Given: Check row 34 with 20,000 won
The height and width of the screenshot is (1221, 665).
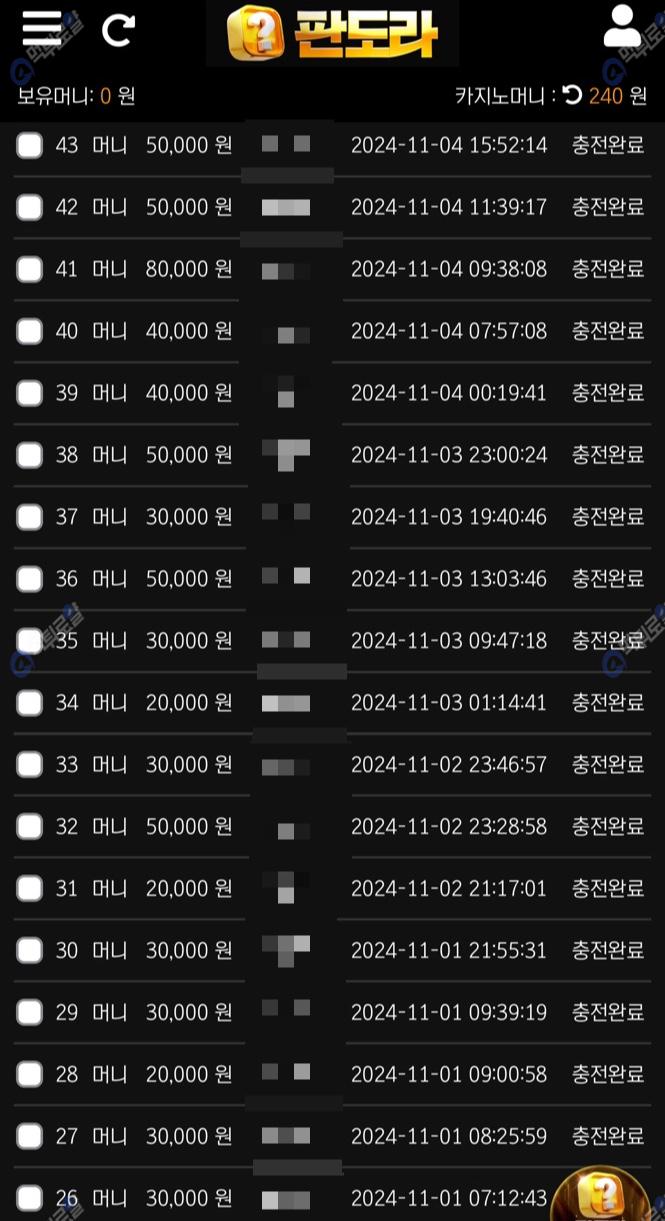Looking at the screenshot, I should (x=30, y=703).
